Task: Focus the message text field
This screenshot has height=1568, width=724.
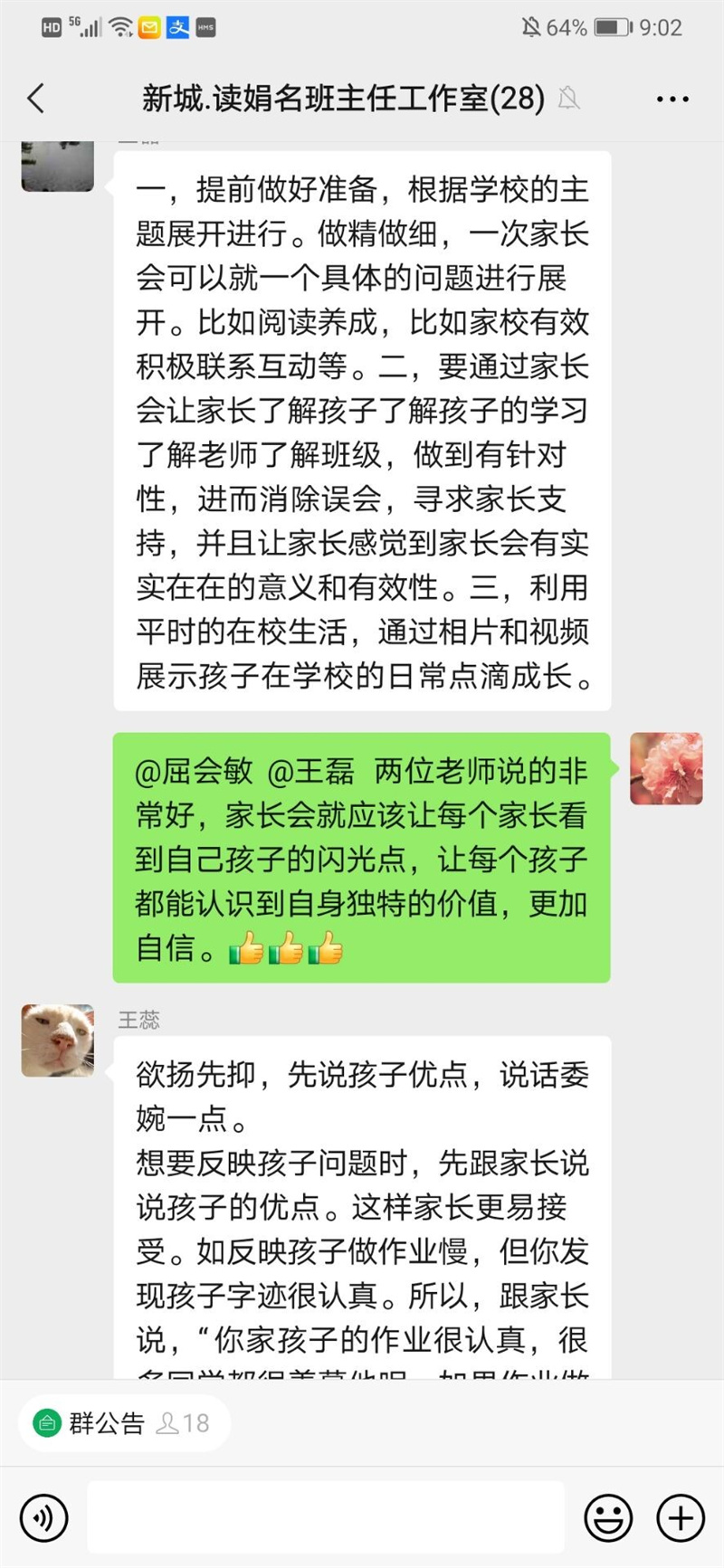Action: pos(326,1517)
